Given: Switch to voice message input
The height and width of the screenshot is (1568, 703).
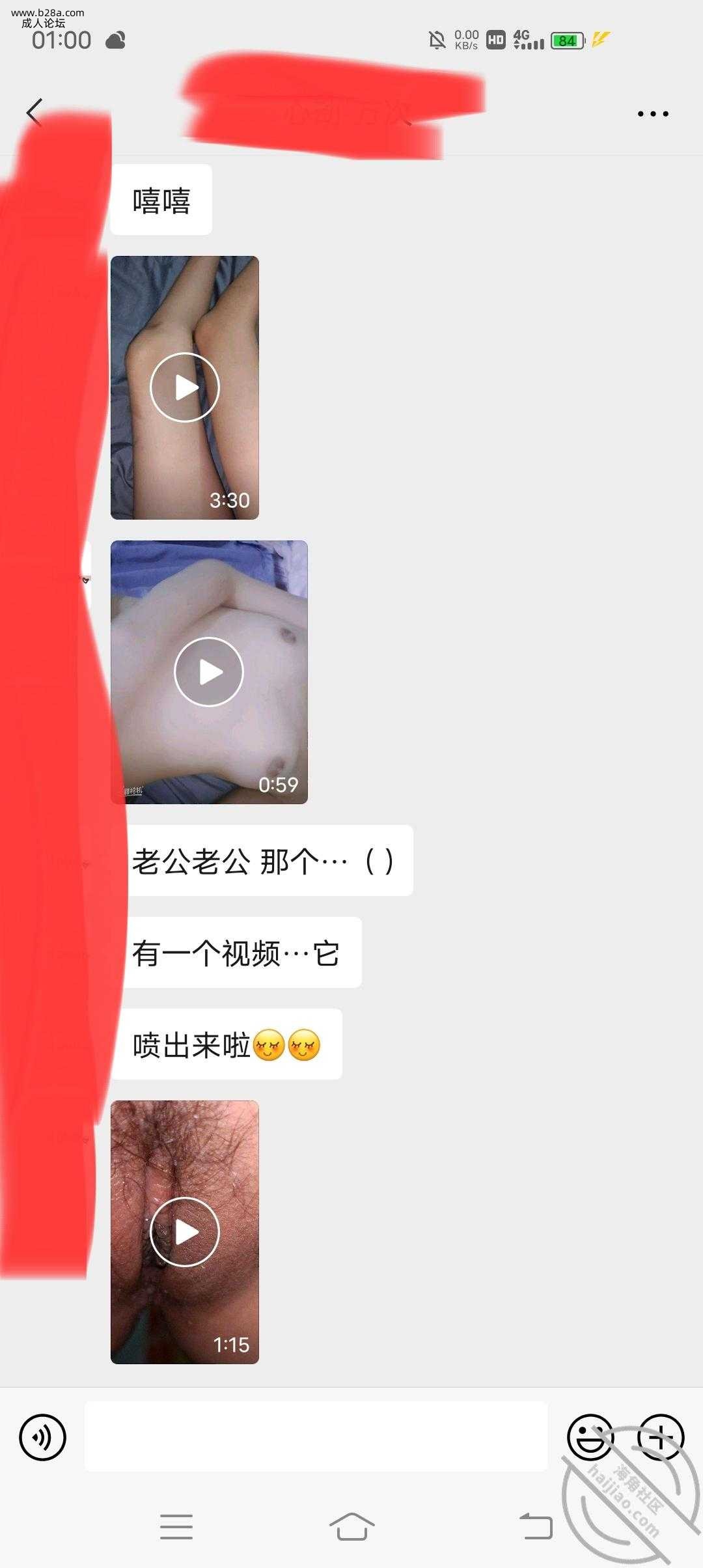Looking at the screenshot, I should (x=43, y=1437).
